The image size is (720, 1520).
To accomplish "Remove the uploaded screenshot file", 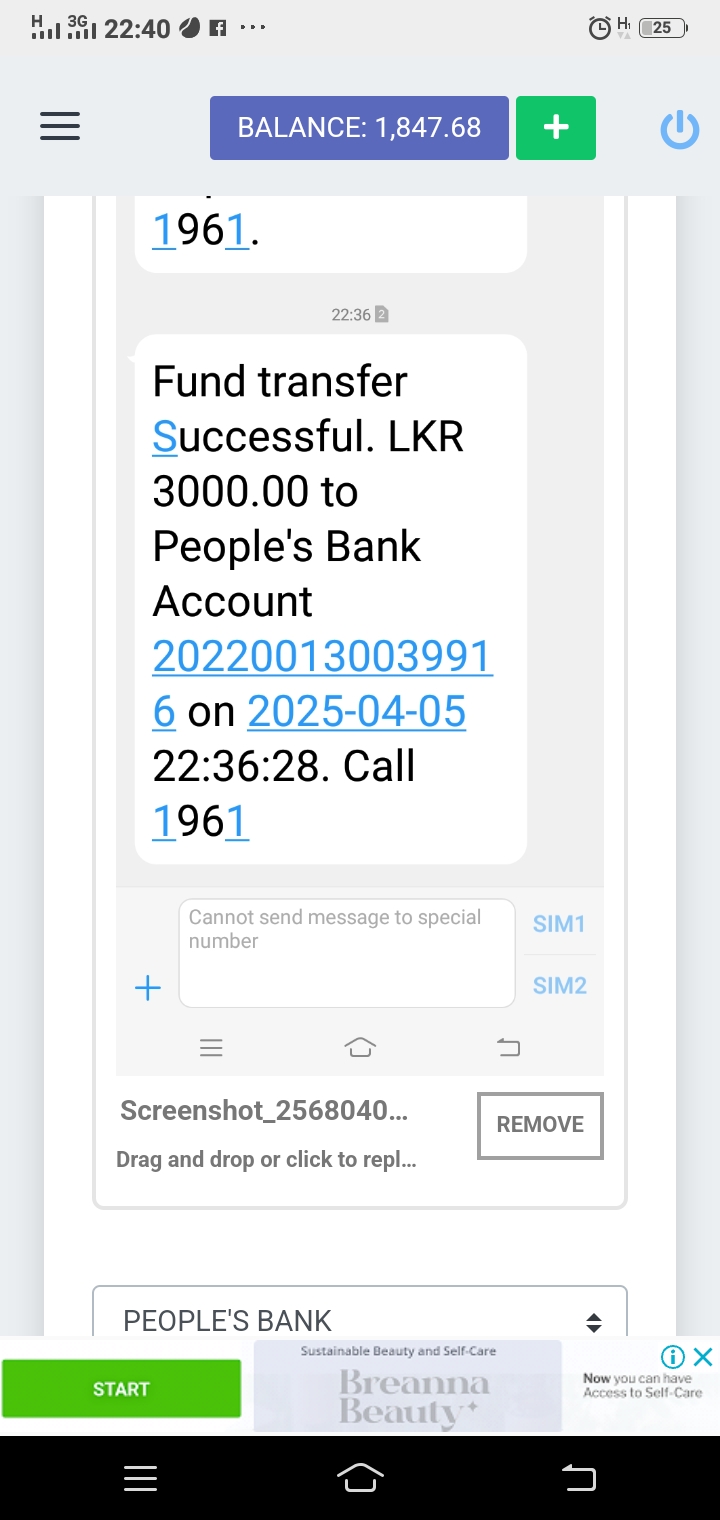I will click(540, 1125).
